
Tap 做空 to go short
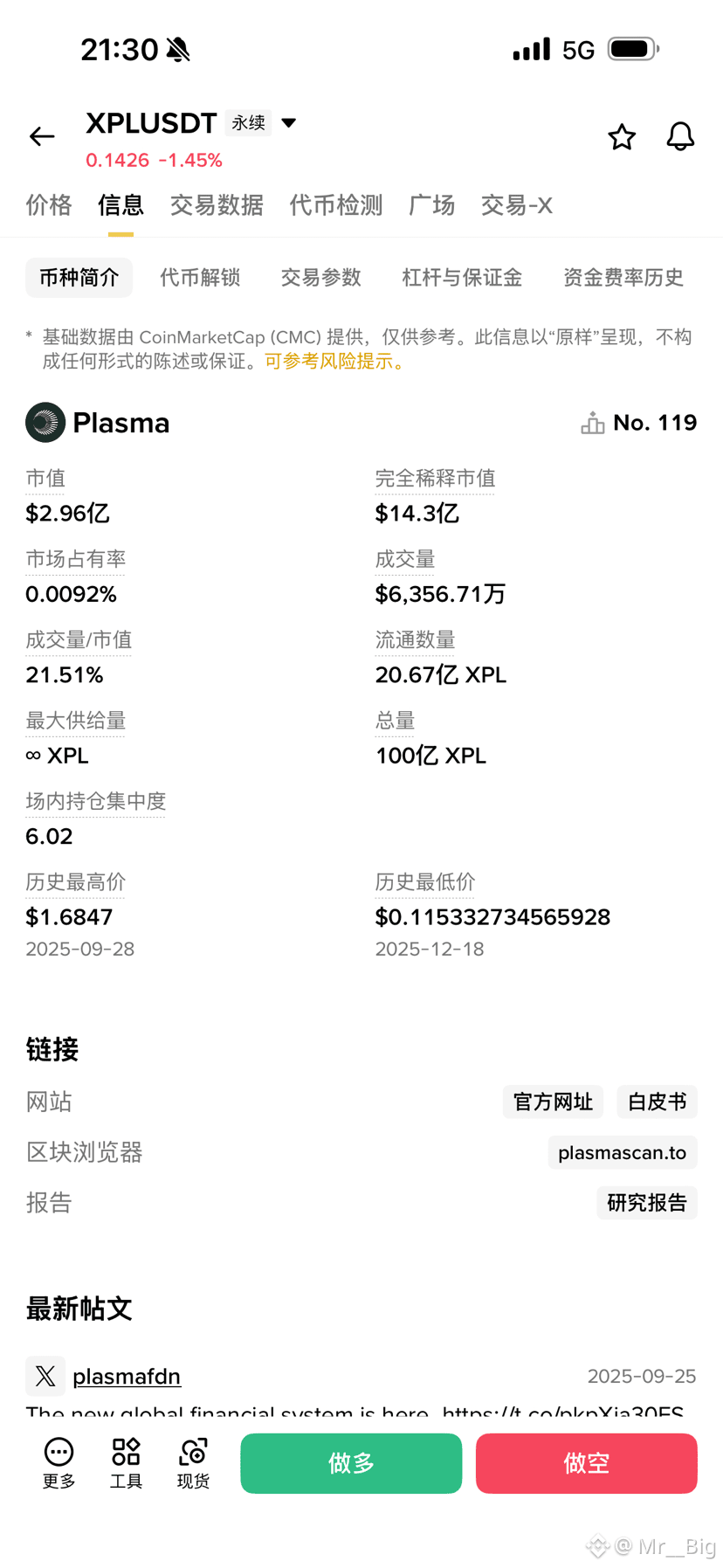click(x=586, y=1463)
